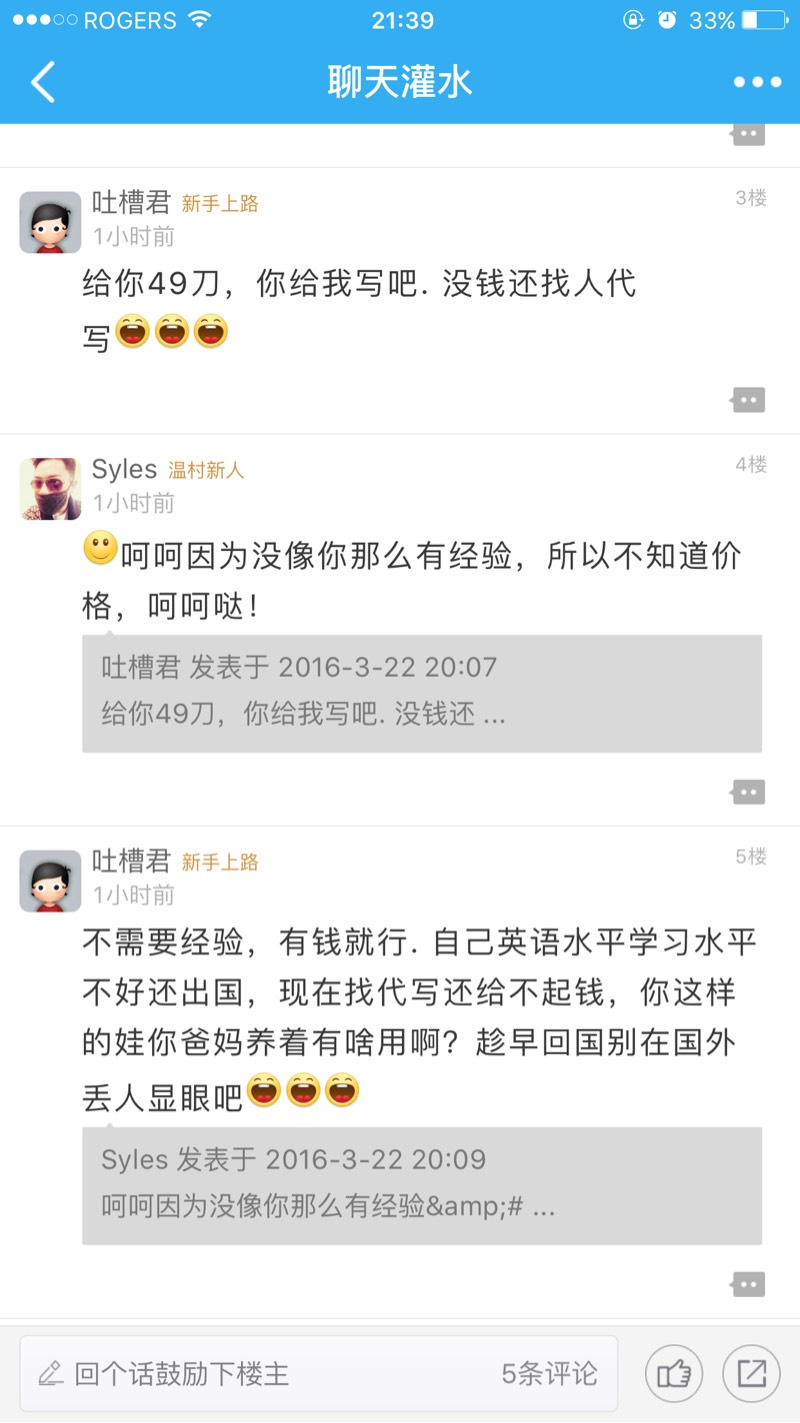Reply to 吐槽君's 3楼 comment via bubble icon

point(747,400)
